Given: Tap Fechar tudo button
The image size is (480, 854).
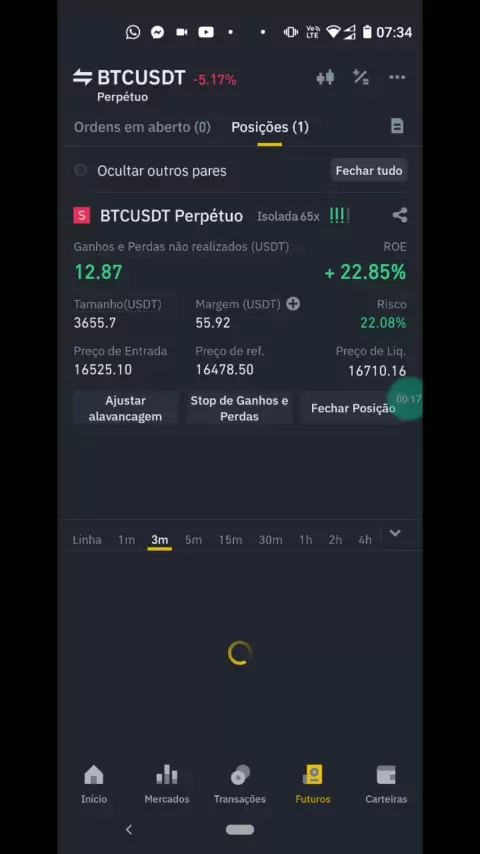Looking at the screenshot, I should [369, 170].
